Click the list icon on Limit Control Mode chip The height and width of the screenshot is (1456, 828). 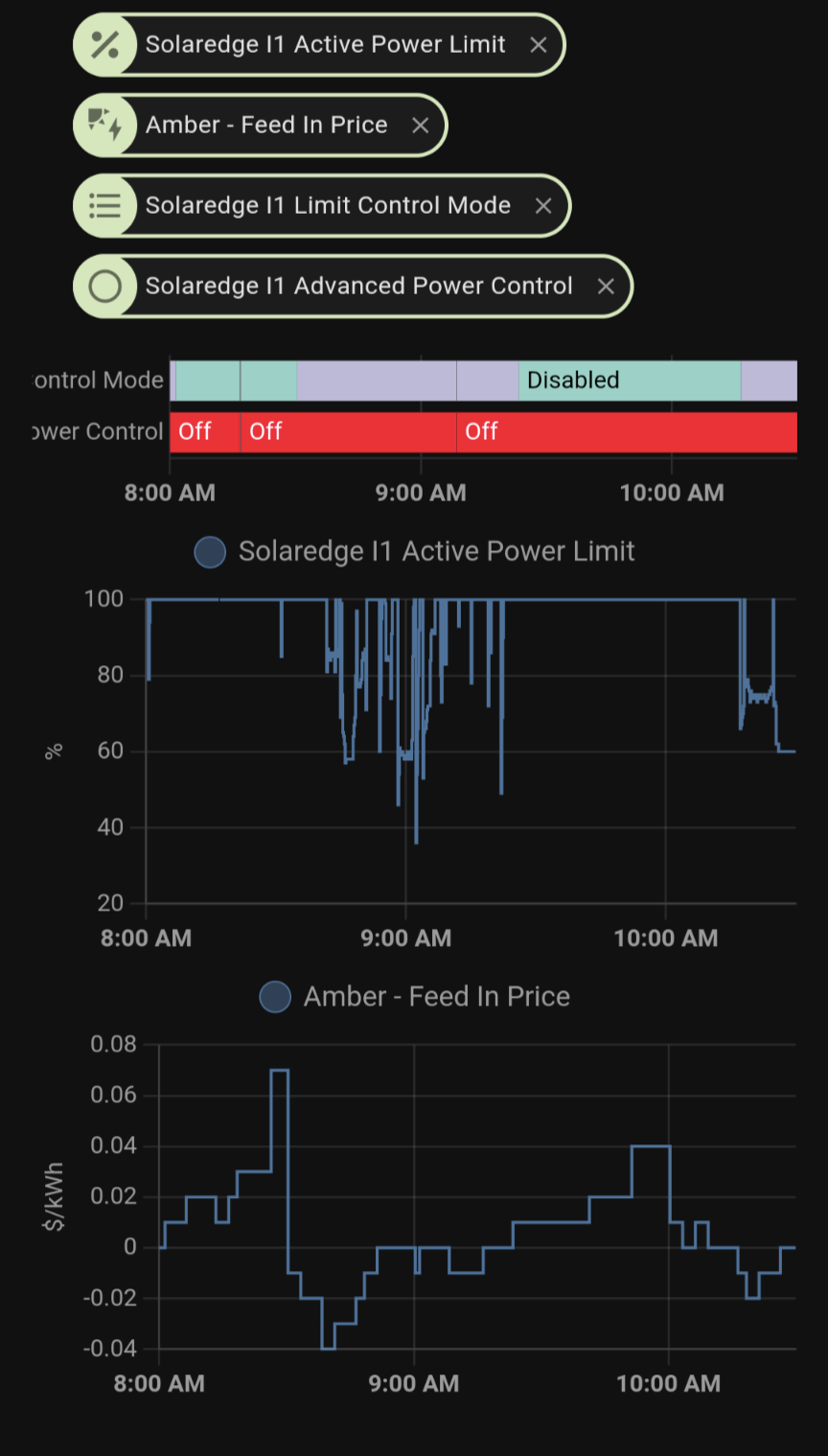tap(105, 205)
